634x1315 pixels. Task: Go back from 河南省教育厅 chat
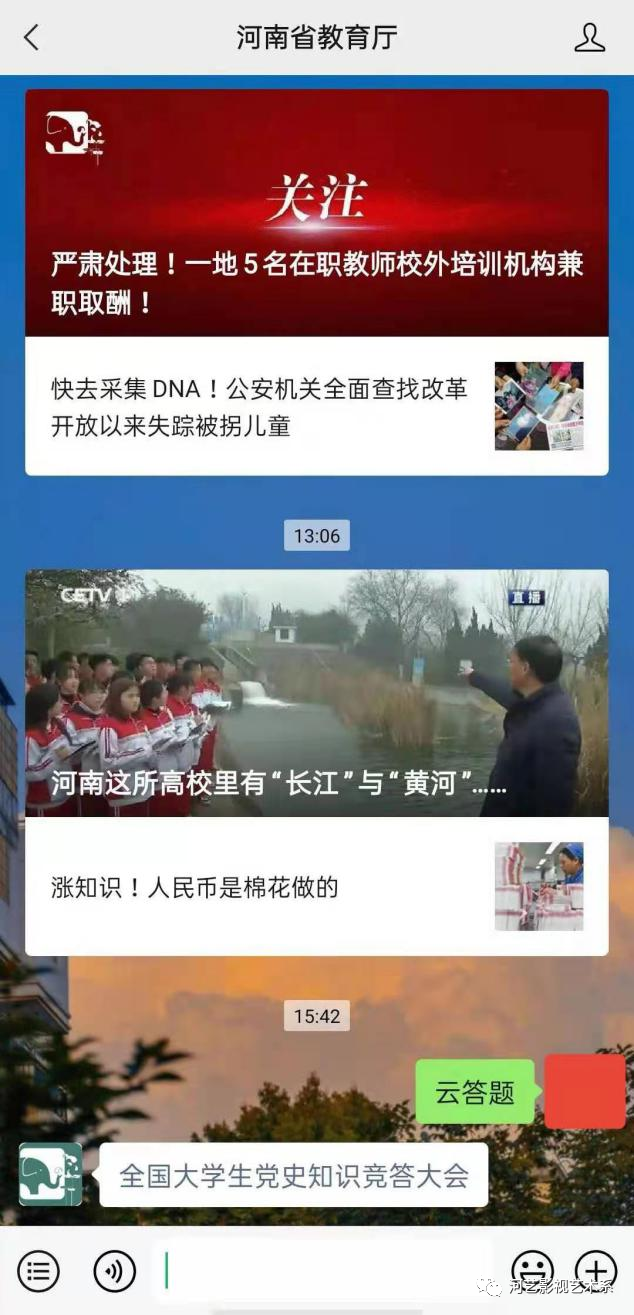32,38
